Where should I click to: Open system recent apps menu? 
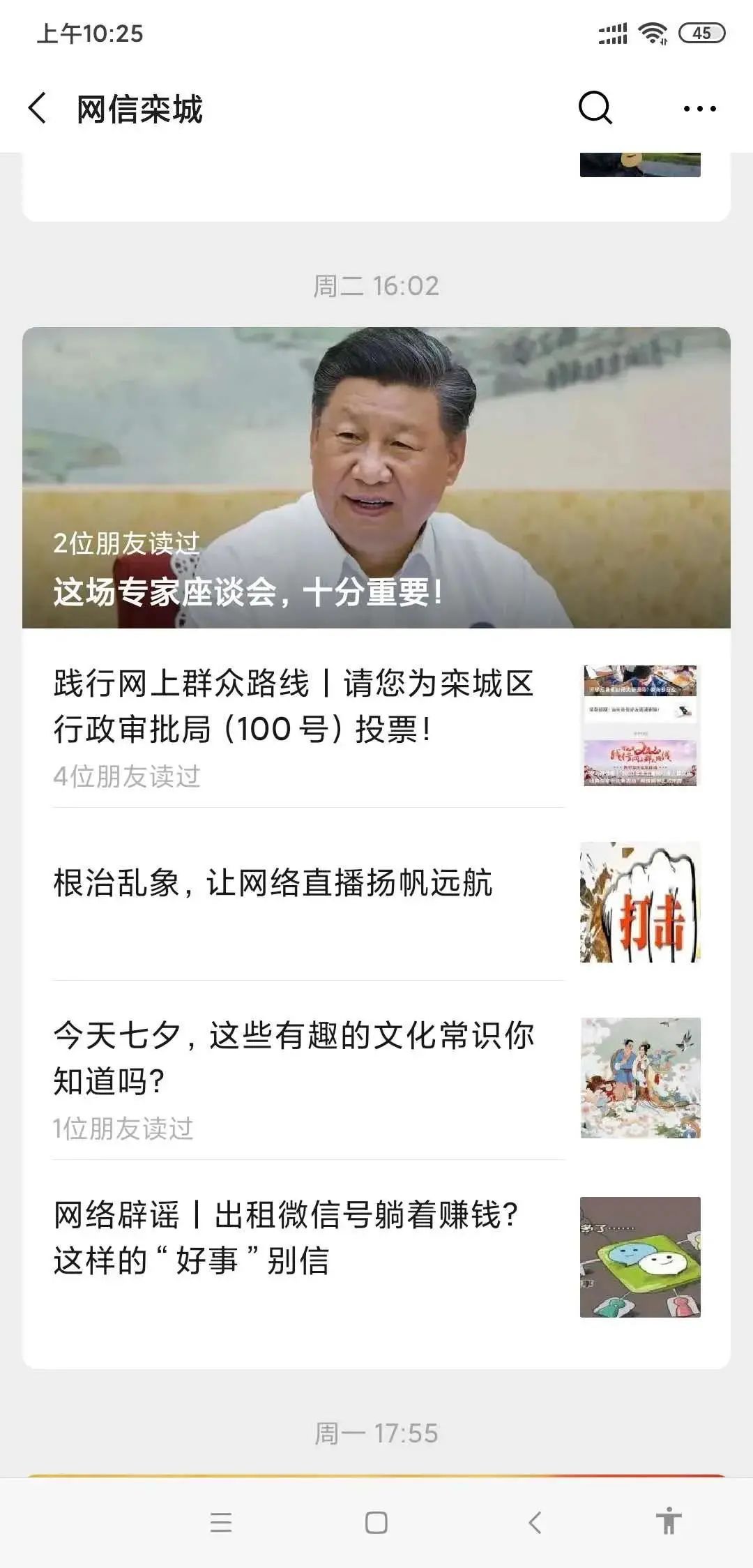coord(221,1522)
